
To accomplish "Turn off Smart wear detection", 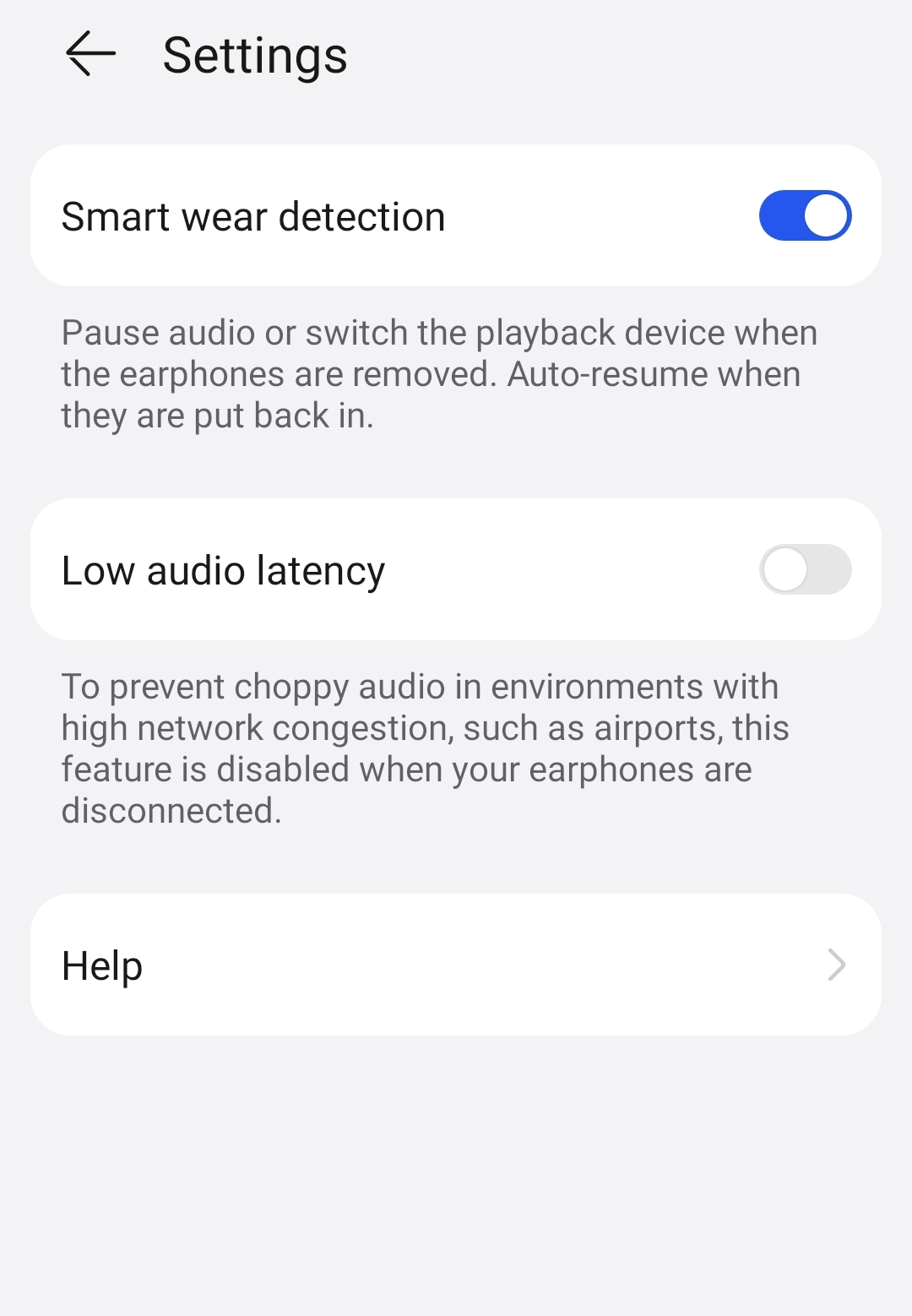I will coord(804,216).
